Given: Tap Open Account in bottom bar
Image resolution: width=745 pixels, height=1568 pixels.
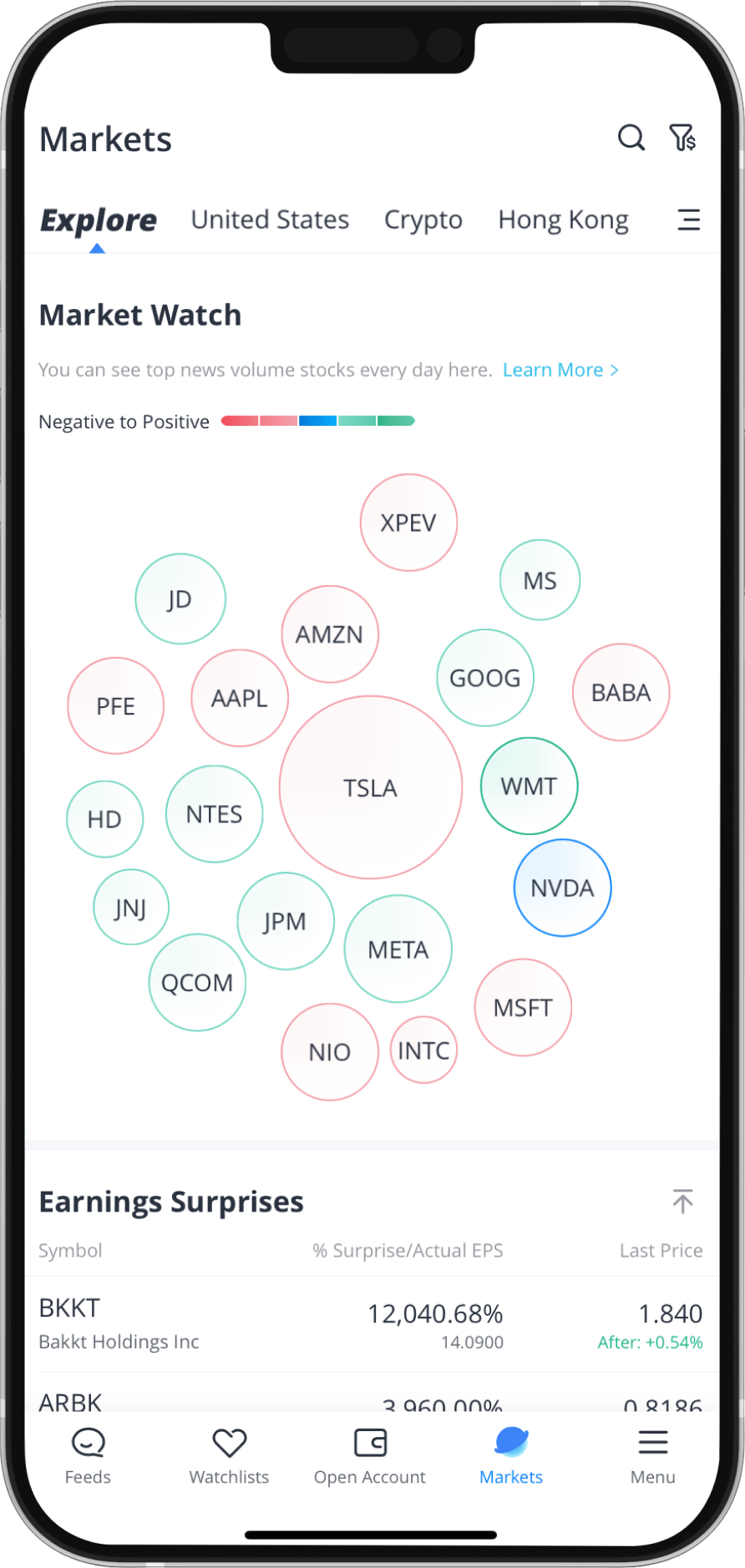Looking at the screenshot, I should tap(370, 1455).
